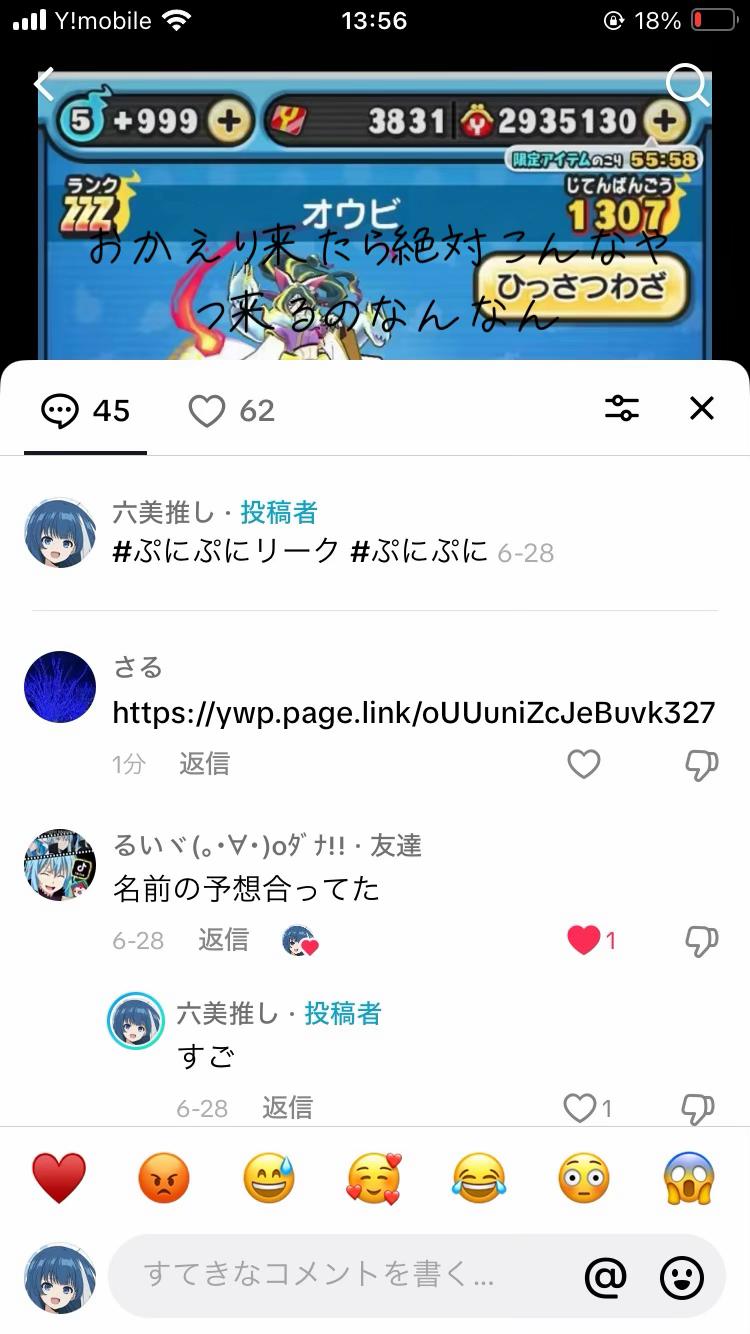Switch to the likes tab showing 62
Viewport: 750px width, 1334px height.
click(x=232, y=410)
